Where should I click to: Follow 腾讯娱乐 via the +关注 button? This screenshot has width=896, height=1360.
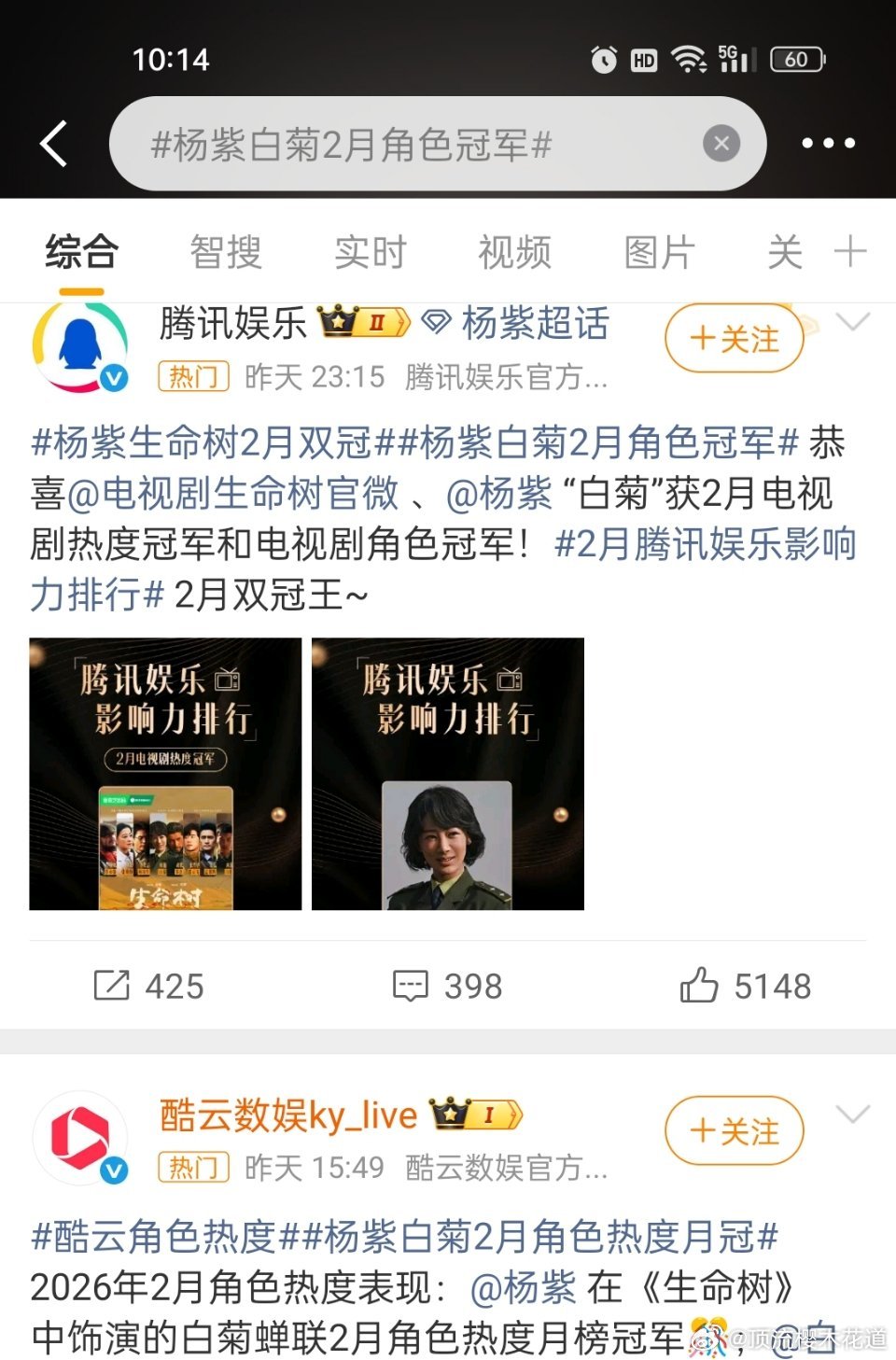734,339
